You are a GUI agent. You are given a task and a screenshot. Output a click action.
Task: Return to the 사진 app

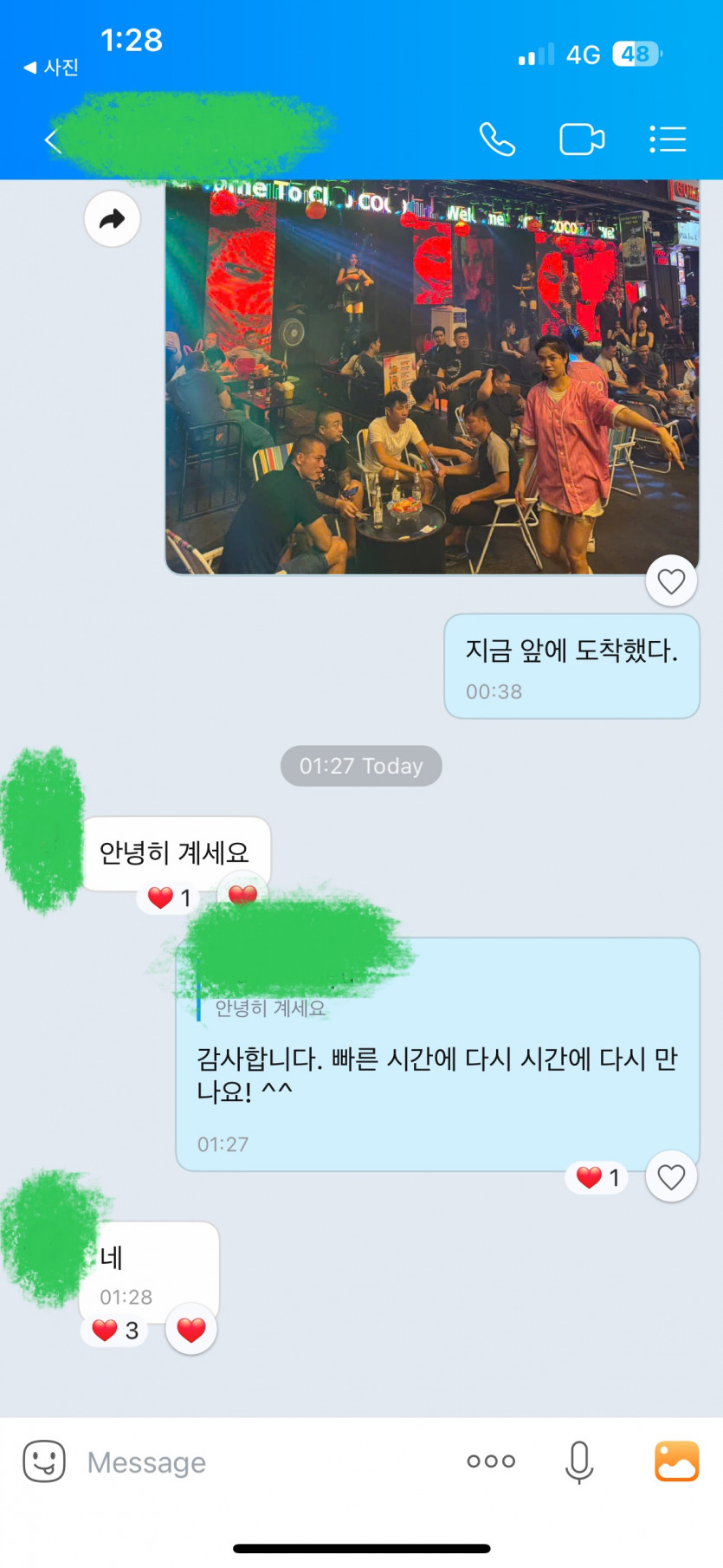tap(52, 68)
